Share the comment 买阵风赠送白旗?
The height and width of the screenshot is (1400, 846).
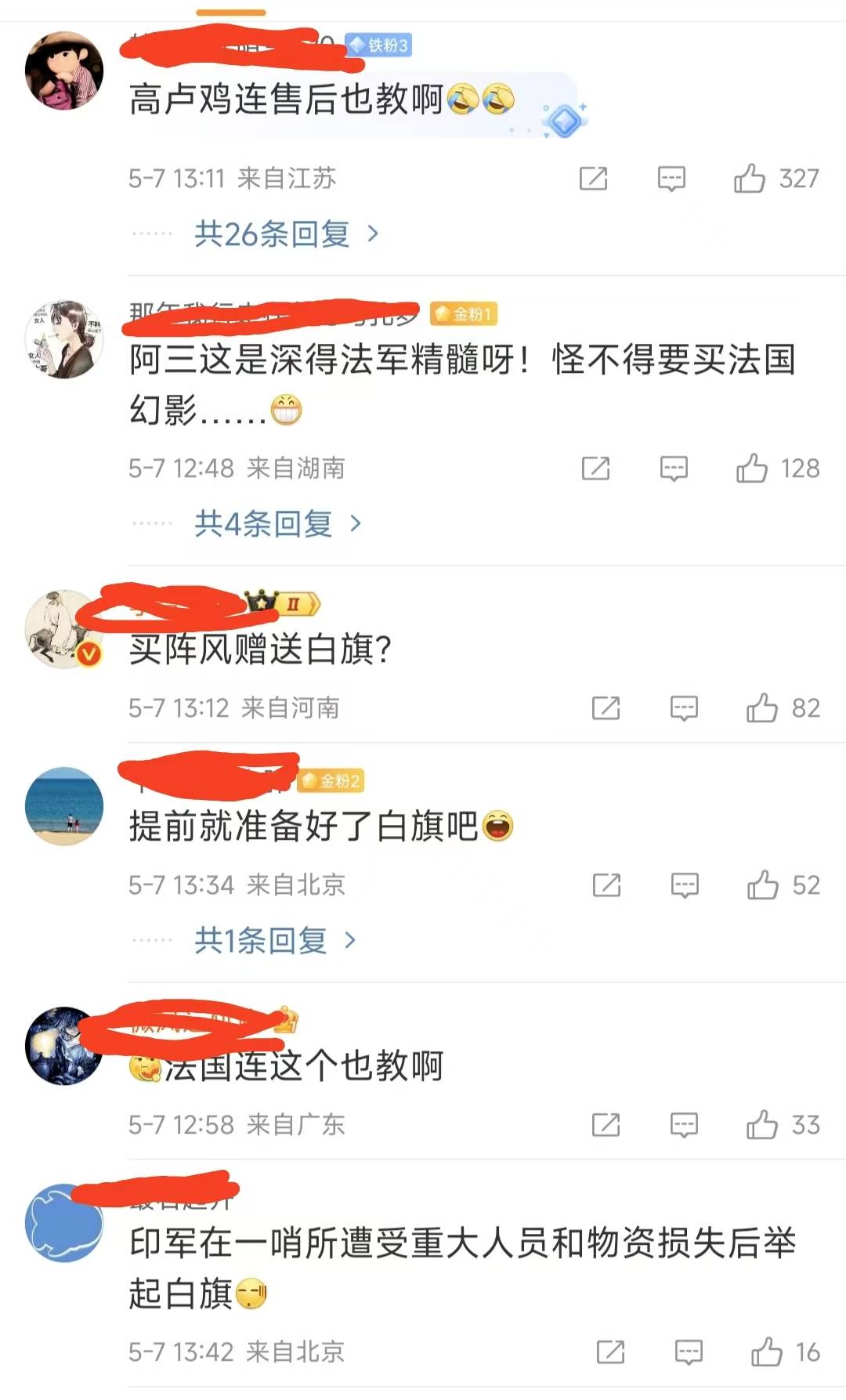(x=606, y=708)
